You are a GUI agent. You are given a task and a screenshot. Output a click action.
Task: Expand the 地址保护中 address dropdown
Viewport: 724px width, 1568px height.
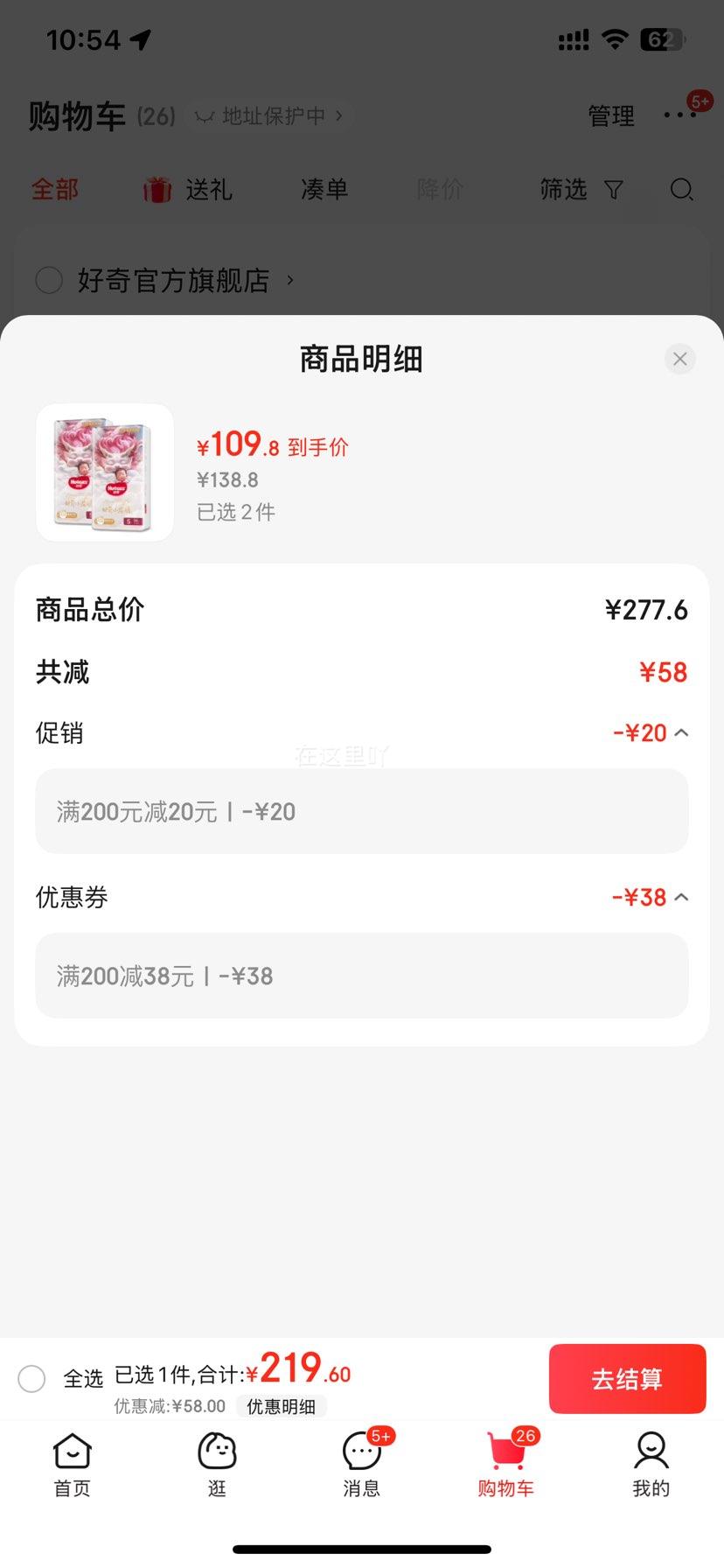tap(267, 115)
